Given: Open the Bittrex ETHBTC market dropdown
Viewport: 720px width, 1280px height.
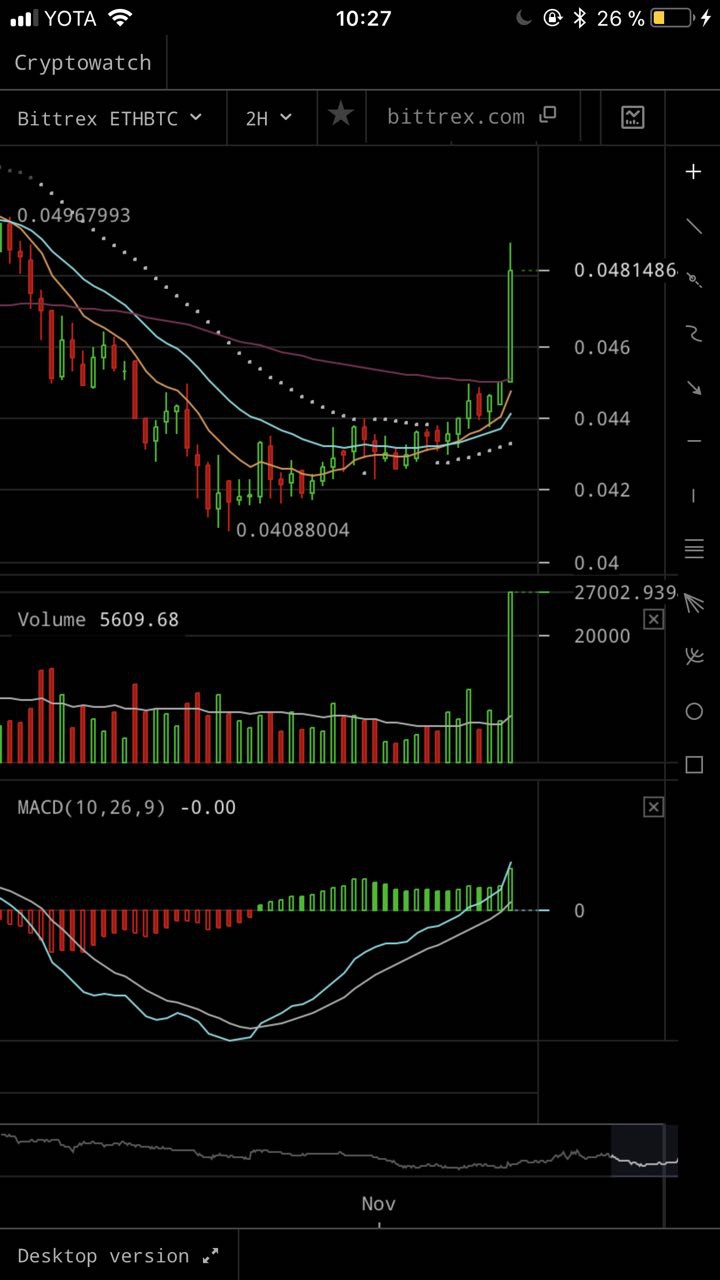Looking at the screenshot, I should [110, 118].
